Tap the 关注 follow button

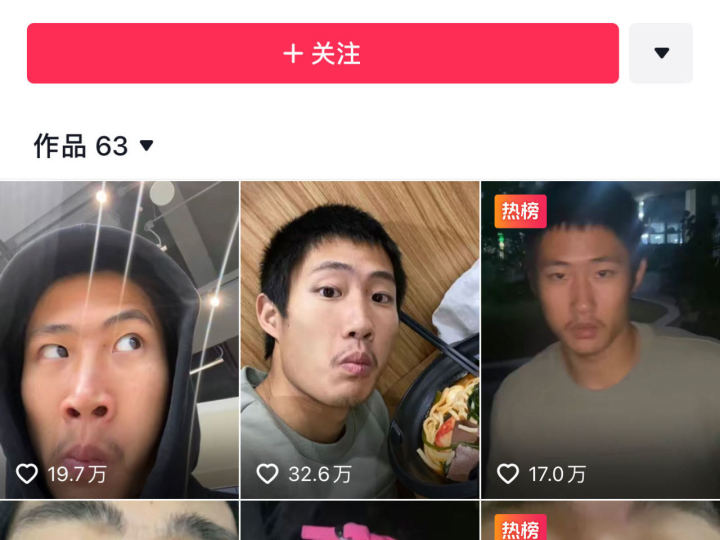pyautogui.click(x=322, y=53)
